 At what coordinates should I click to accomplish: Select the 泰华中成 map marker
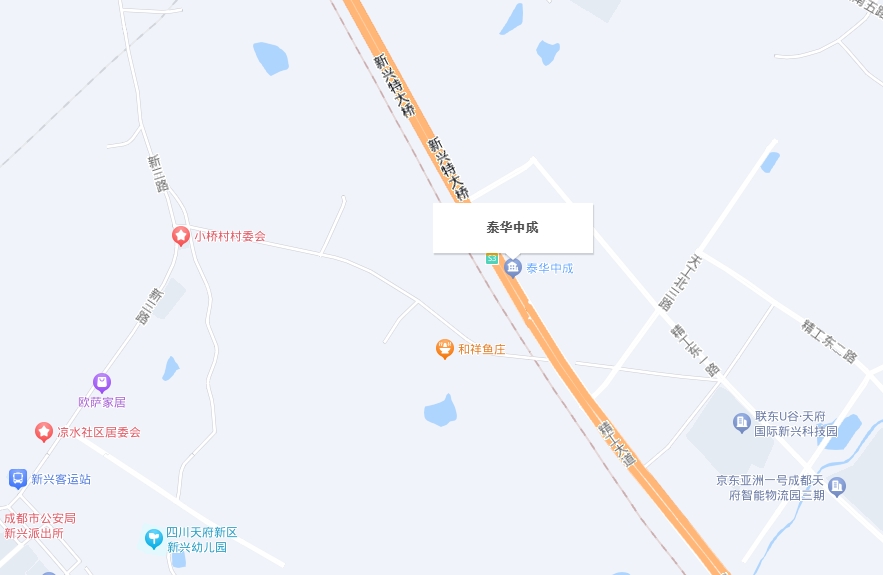coord(513,267)
